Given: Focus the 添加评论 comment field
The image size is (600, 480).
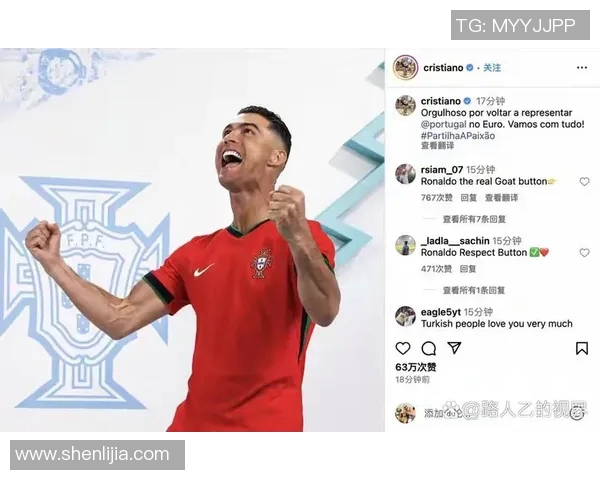Looking at the screenshot, I should [433, 412].
